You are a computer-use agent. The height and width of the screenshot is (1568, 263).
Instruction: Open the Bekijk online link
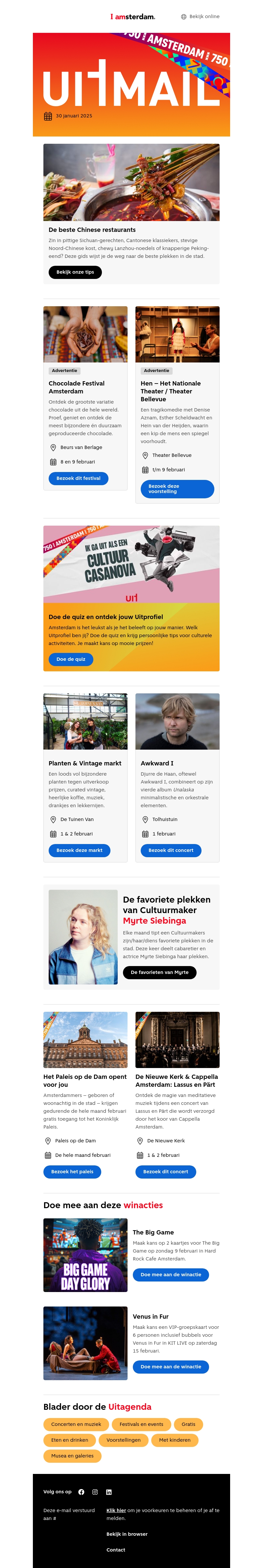tap(200, 16)
